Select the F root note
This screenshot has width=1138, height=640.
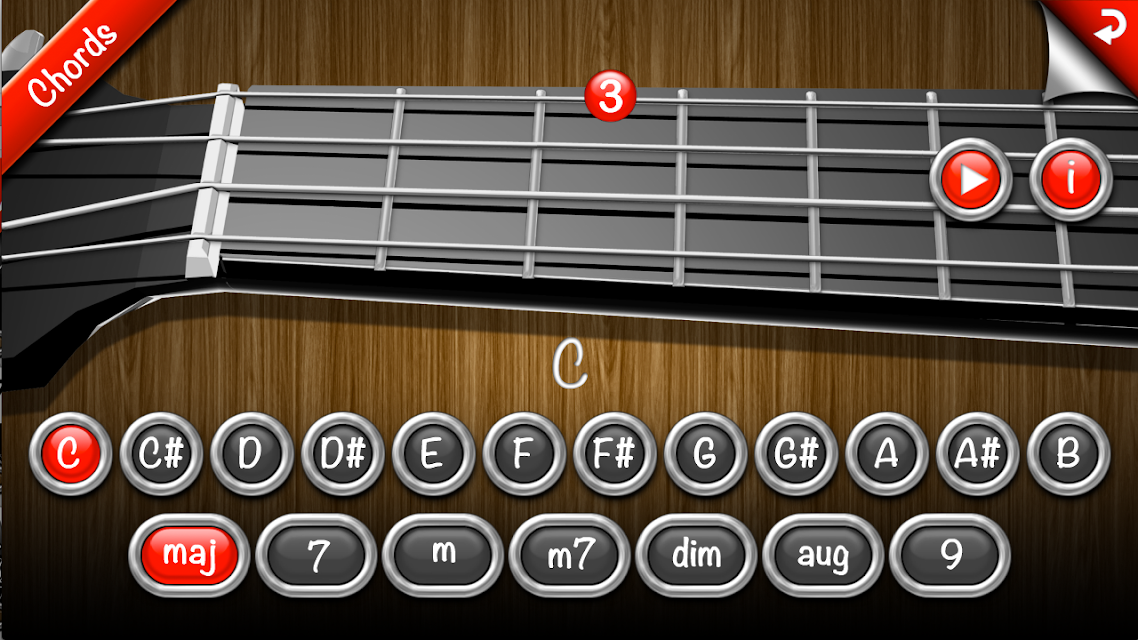pos(524,454)
